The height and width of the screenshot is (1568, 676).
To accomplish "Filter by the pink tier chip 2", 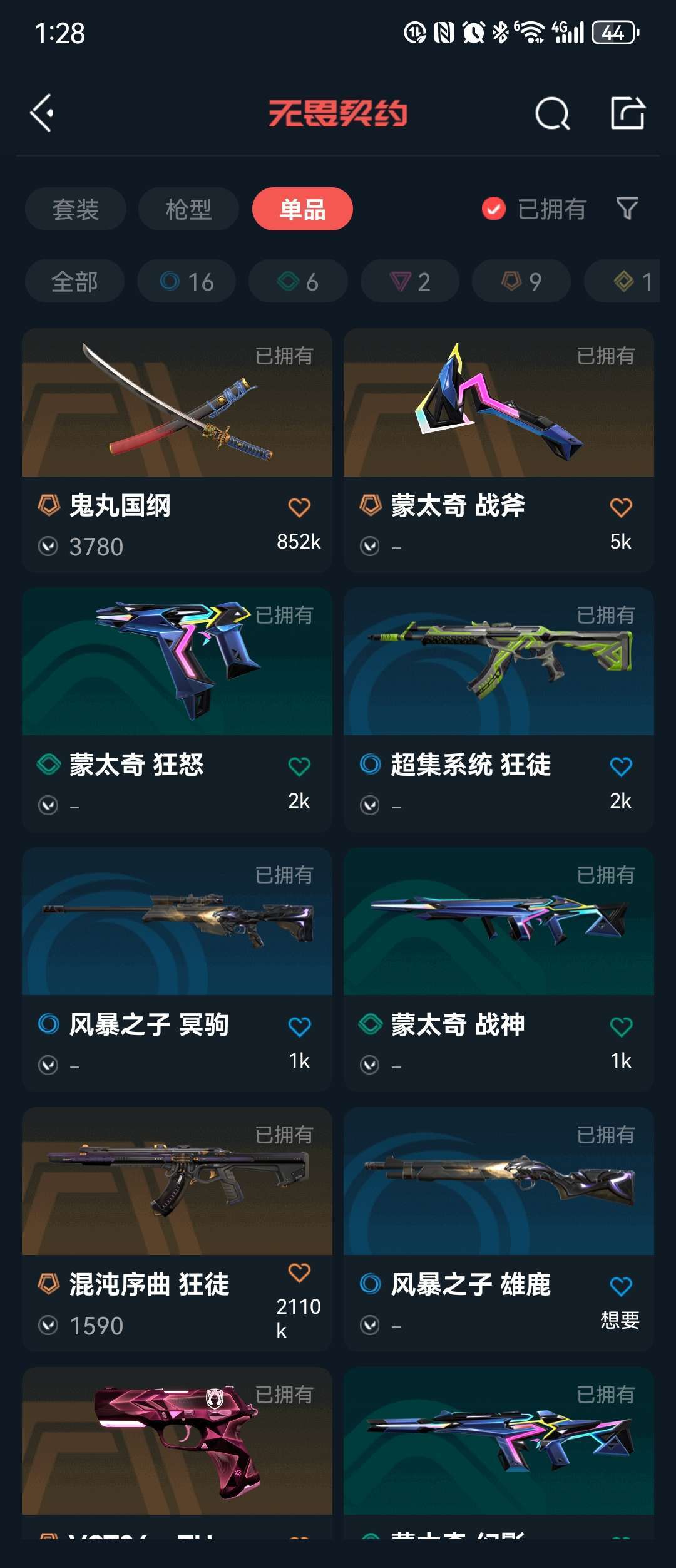I will click(410, 282).
